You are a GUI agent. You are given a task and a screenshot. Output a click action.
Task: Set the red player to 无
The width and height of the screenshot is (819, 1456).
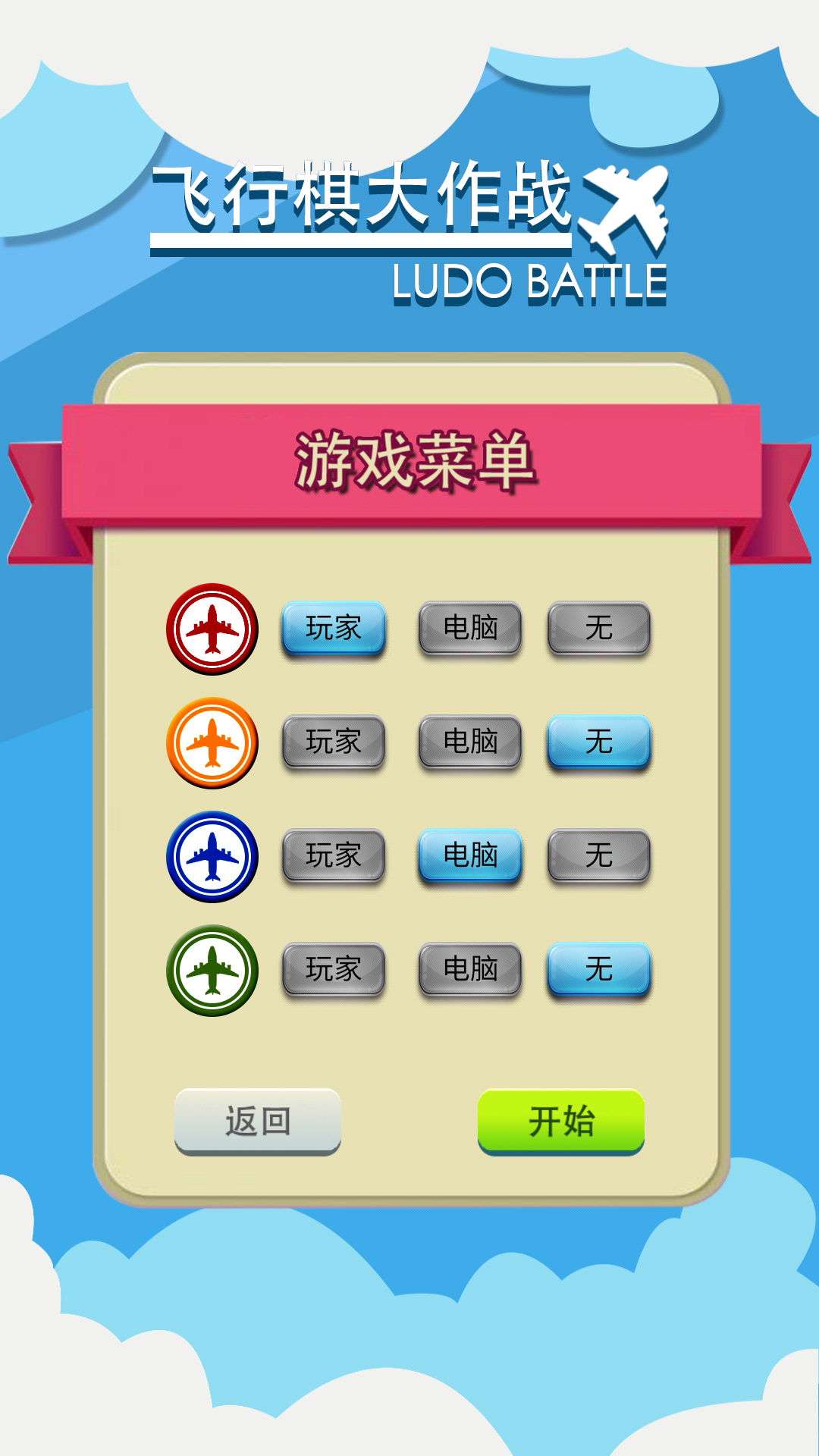point(599,629)
